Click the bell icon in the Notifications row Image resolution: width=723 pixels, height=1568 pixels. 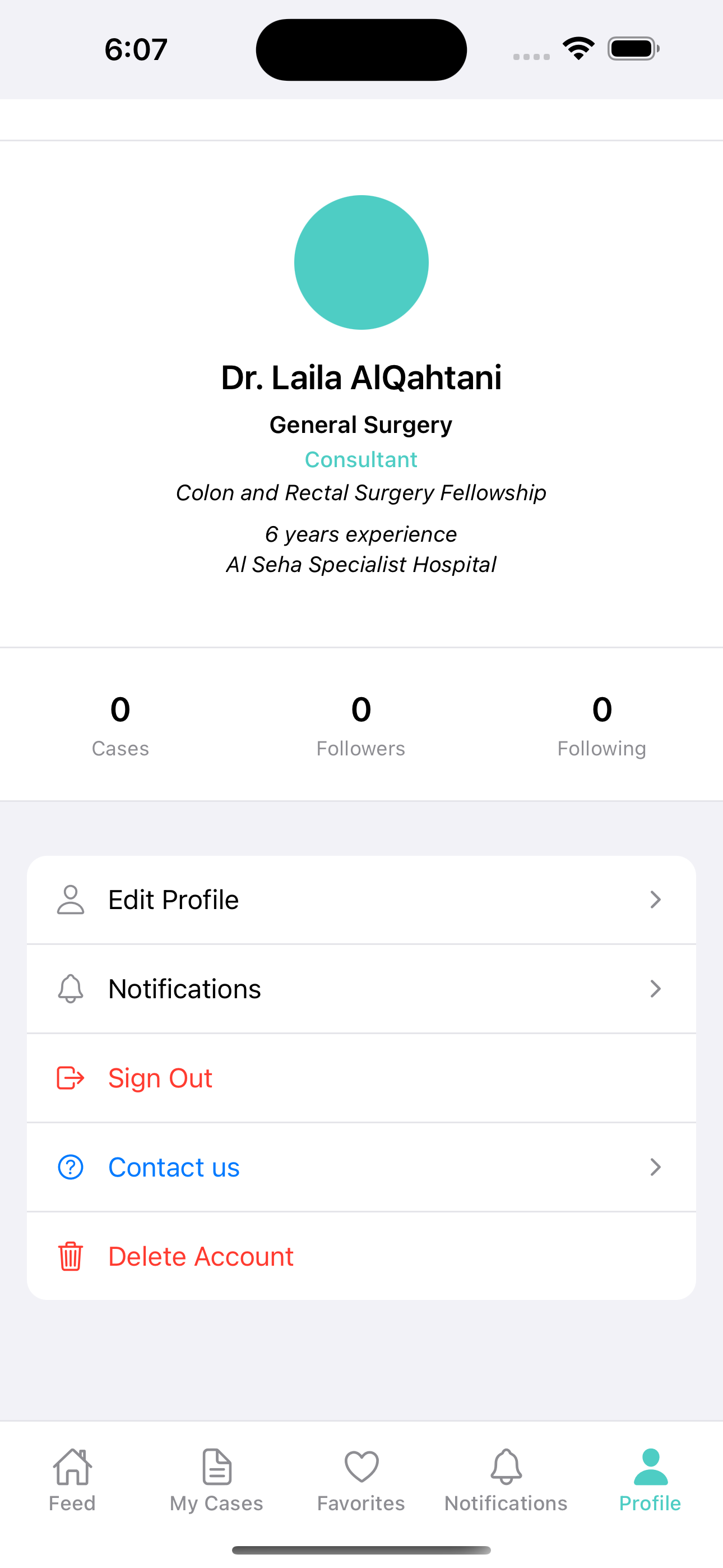[x=71, y=989]
